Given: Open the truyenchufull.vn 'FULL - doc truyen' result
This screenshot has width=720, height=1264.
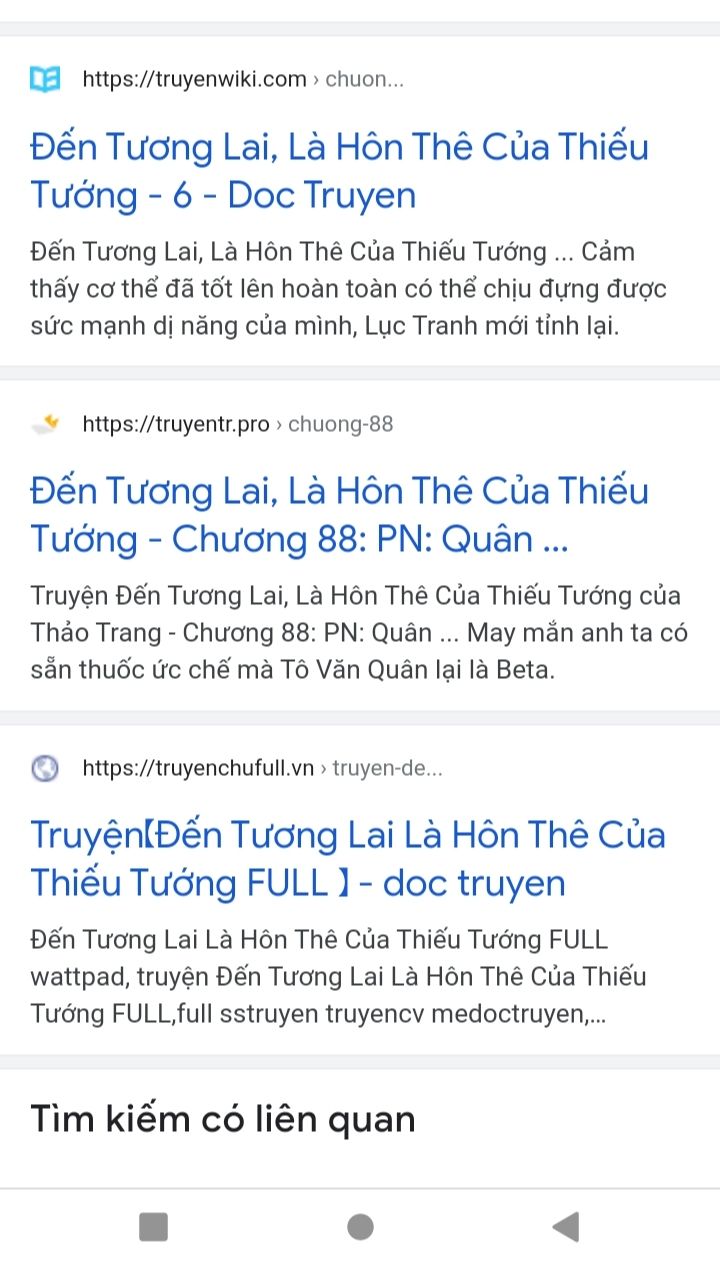Looking at the screenshot, I should point(347,859).
